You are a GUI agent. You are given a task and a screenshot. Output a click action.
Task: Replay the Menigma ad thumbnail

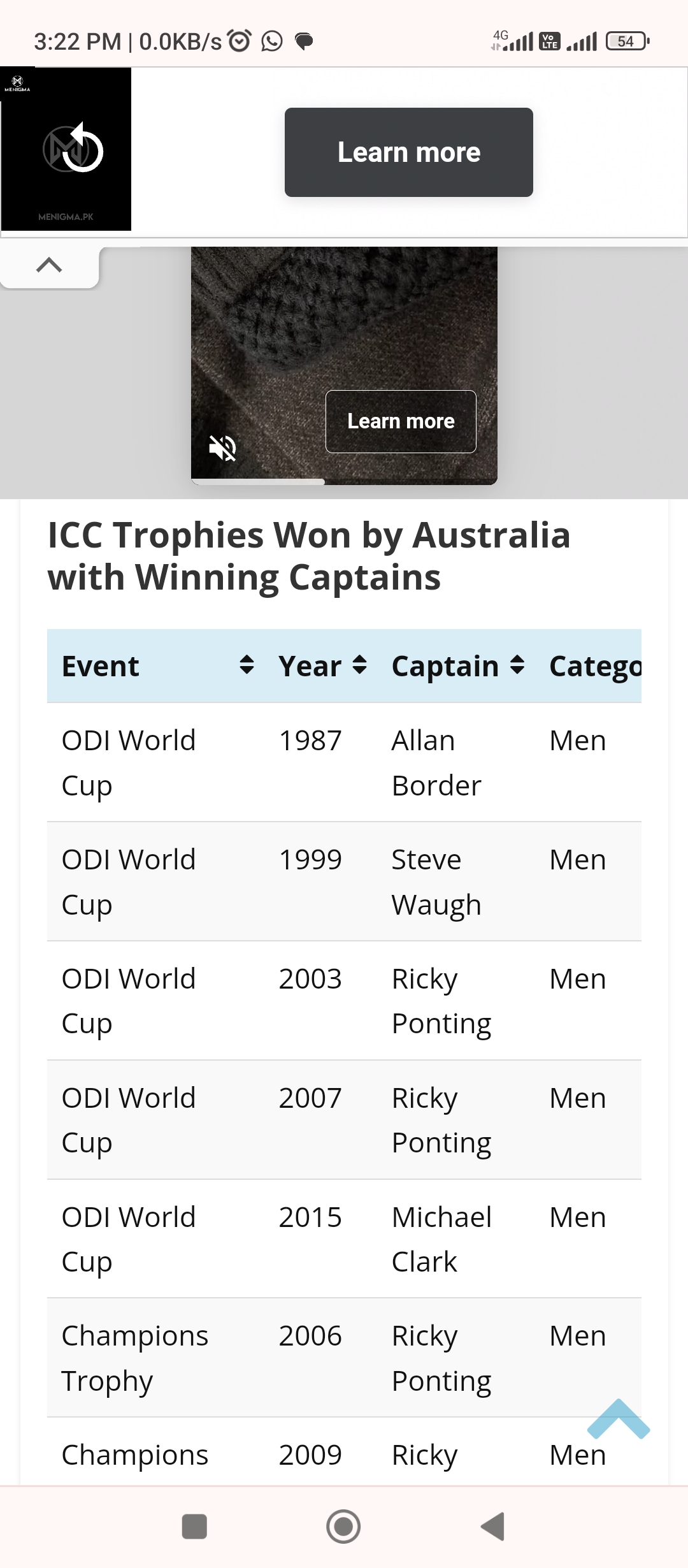73,149
